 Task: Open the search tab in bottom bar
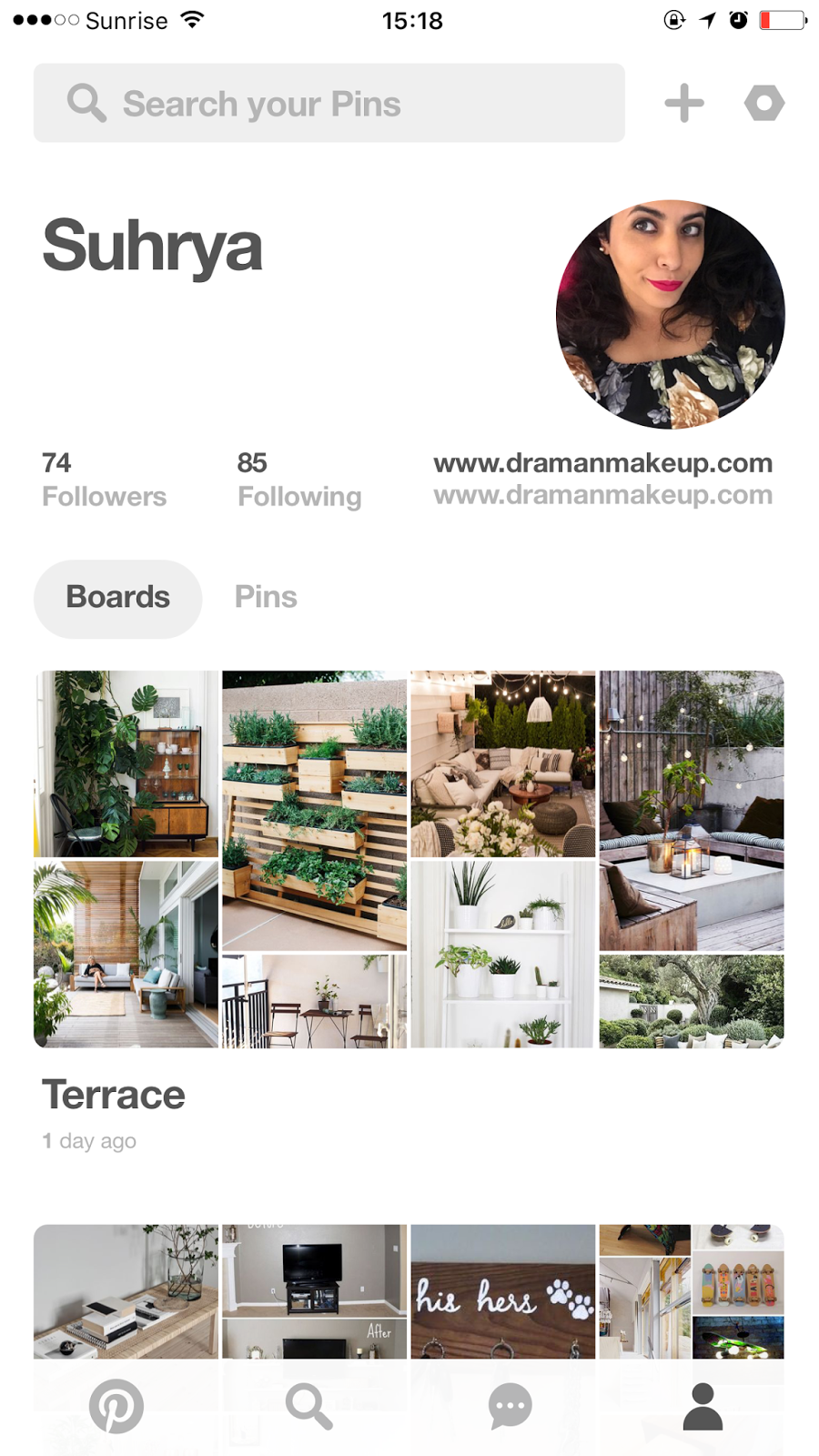(x=309, y=1407)
